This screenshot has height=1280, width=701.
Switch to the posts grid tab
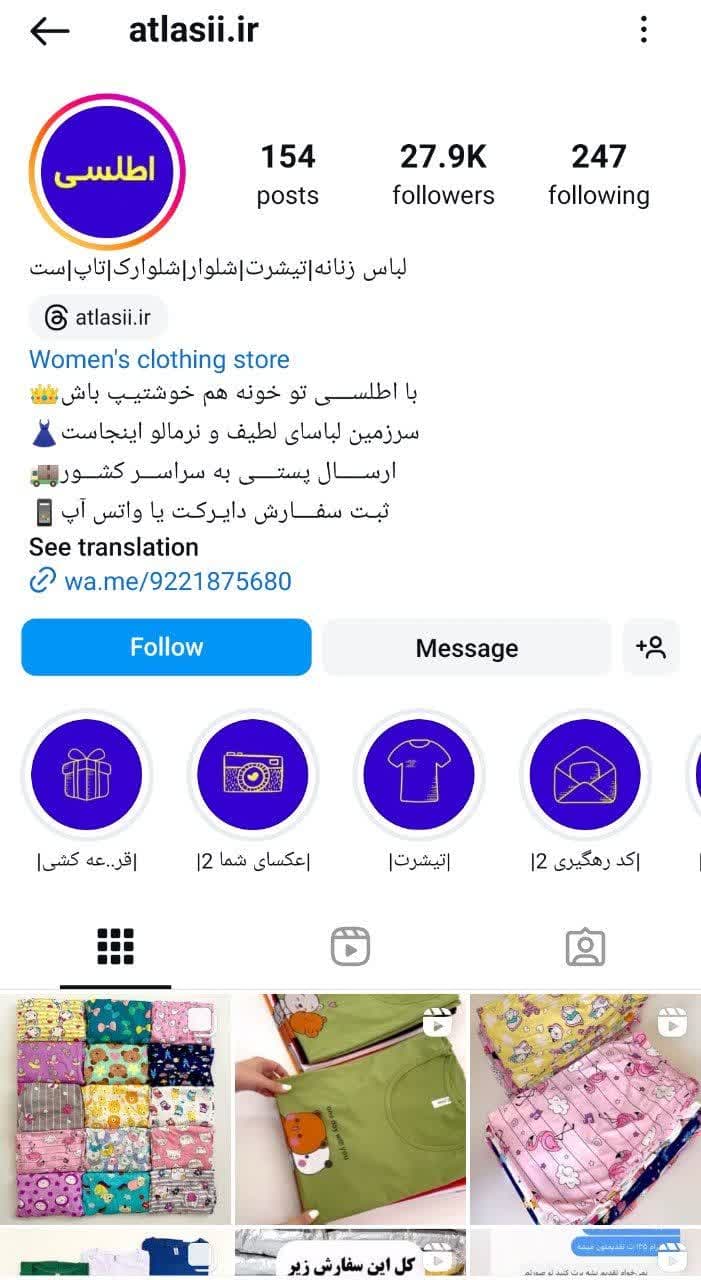pos(115,946)
